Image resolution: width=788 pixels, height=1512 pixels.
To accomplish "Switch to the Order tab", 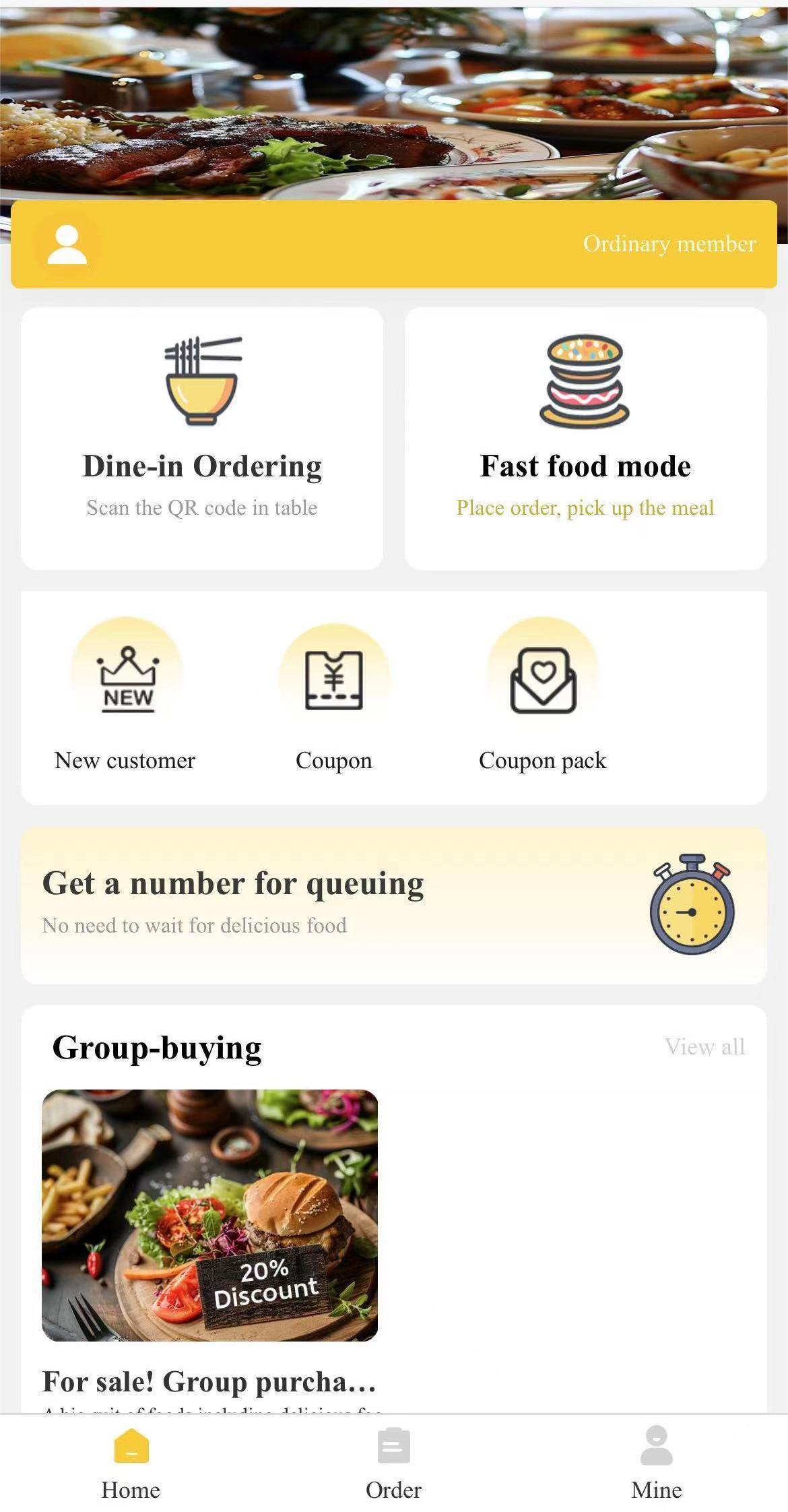I will pyautogui.click(x=393, y=1463).
